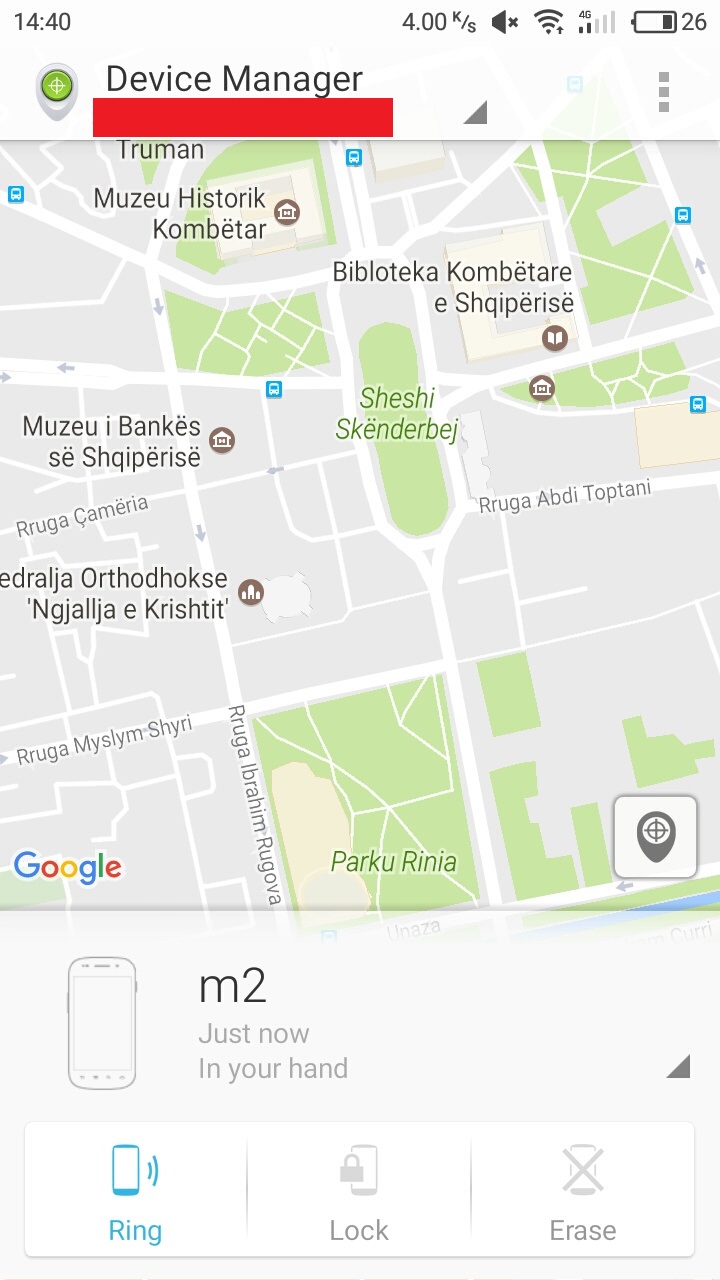Click Sheshi Skënderbej on the map

398,410
